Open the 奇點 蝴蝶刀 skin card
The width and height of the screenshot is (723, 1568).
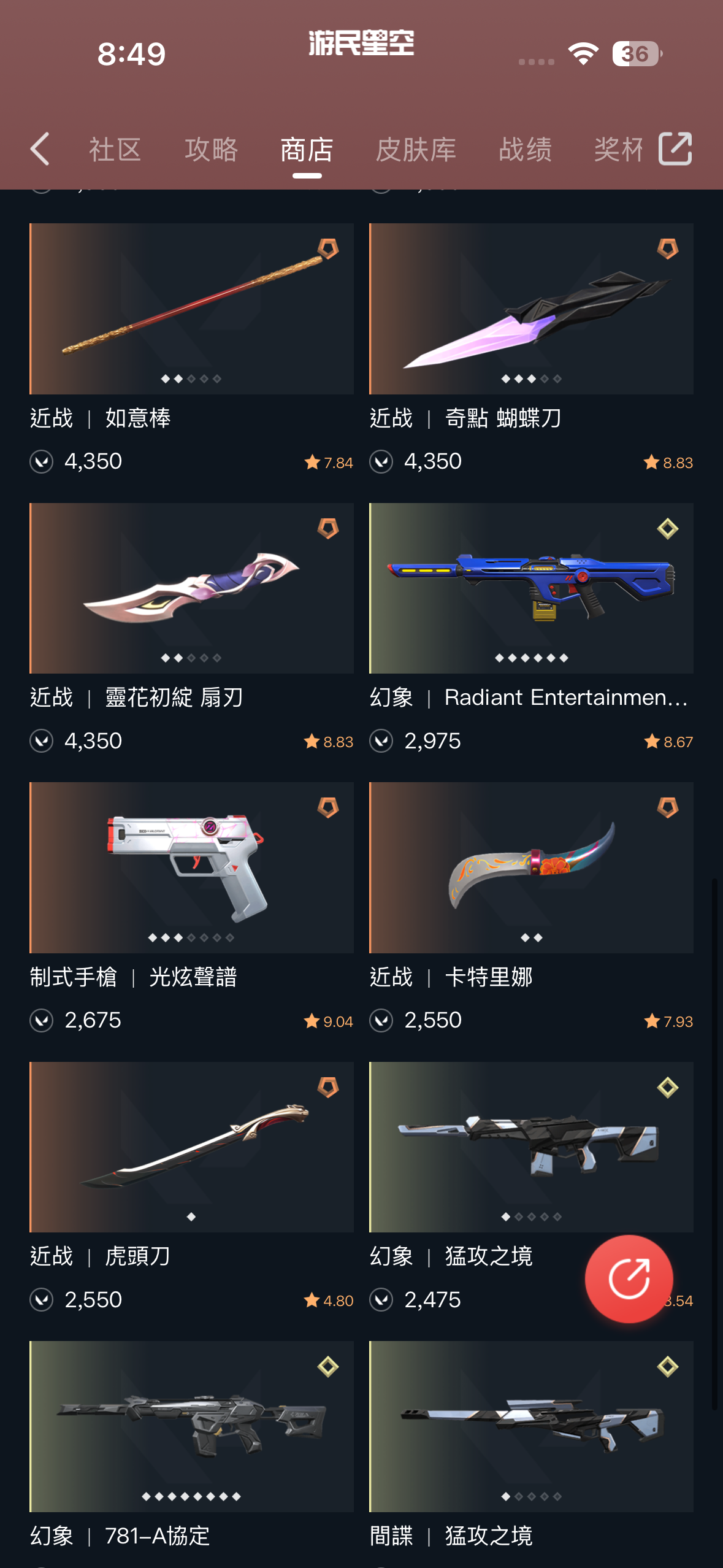(x=531, y=309)
